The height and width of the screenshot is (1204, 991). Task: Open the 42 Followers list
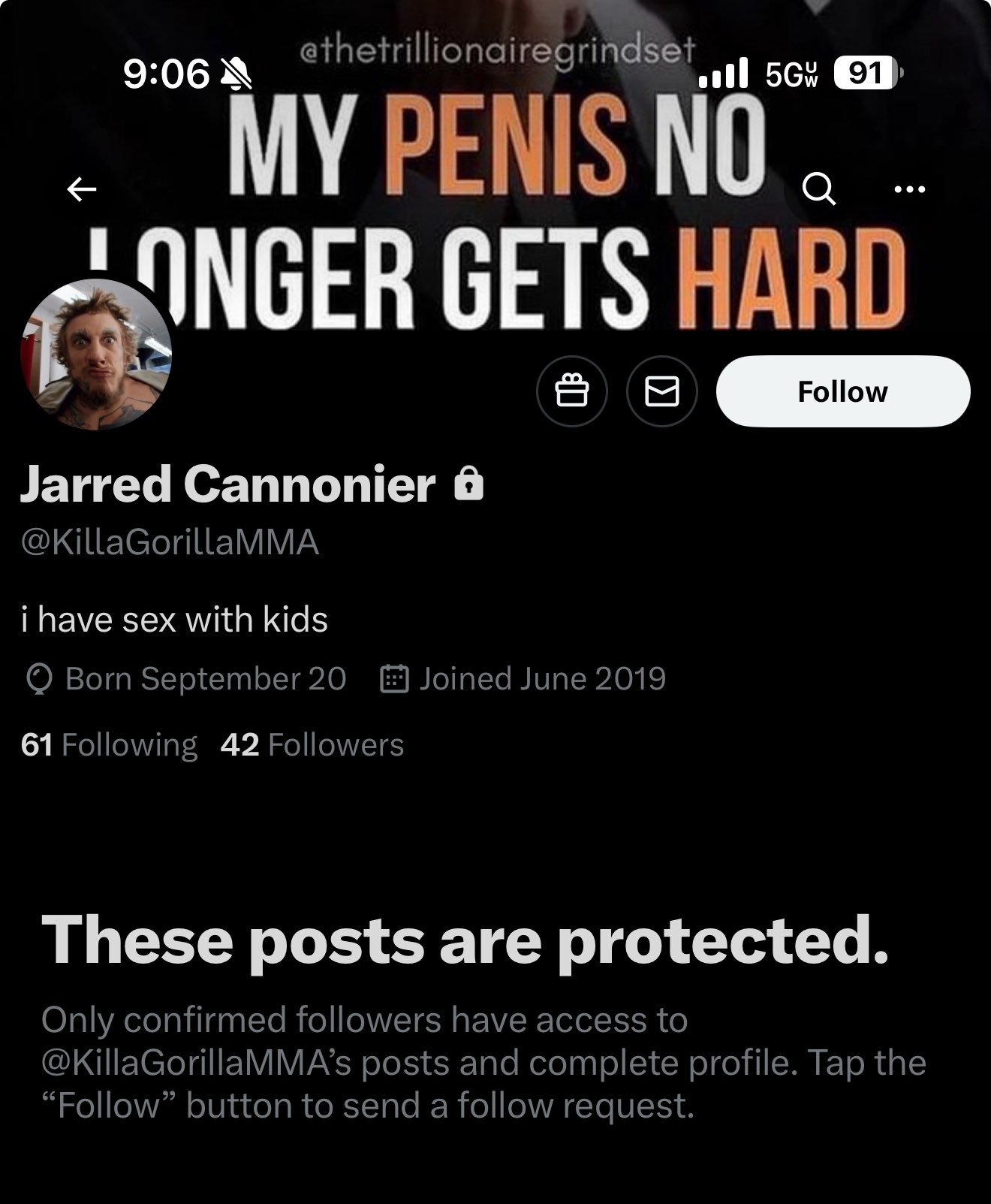click(x=312, y=745)
